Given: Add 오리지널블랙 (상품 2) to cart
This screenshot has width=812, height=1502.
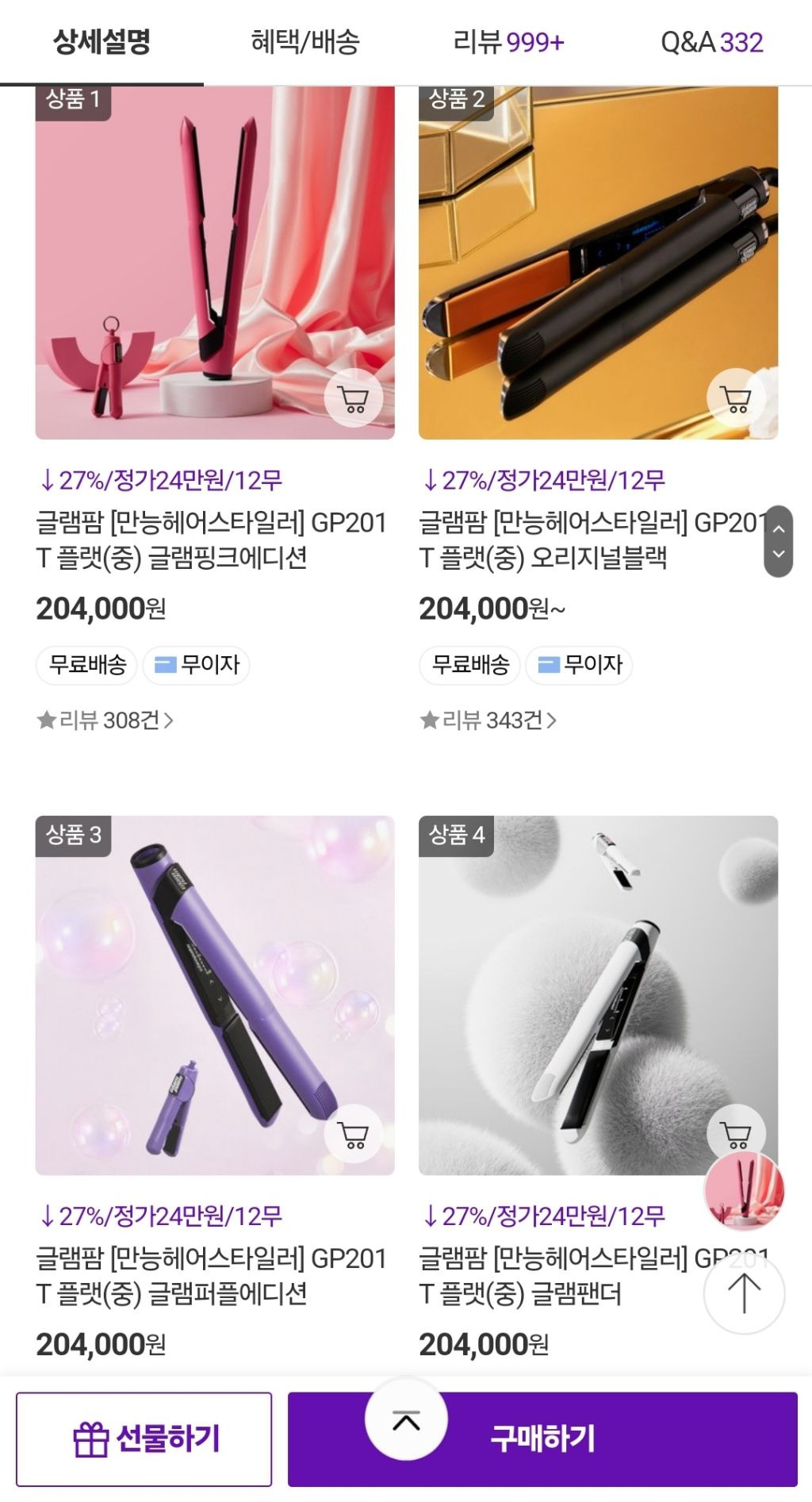Looking at the screenshot, I should pos(736,398).
